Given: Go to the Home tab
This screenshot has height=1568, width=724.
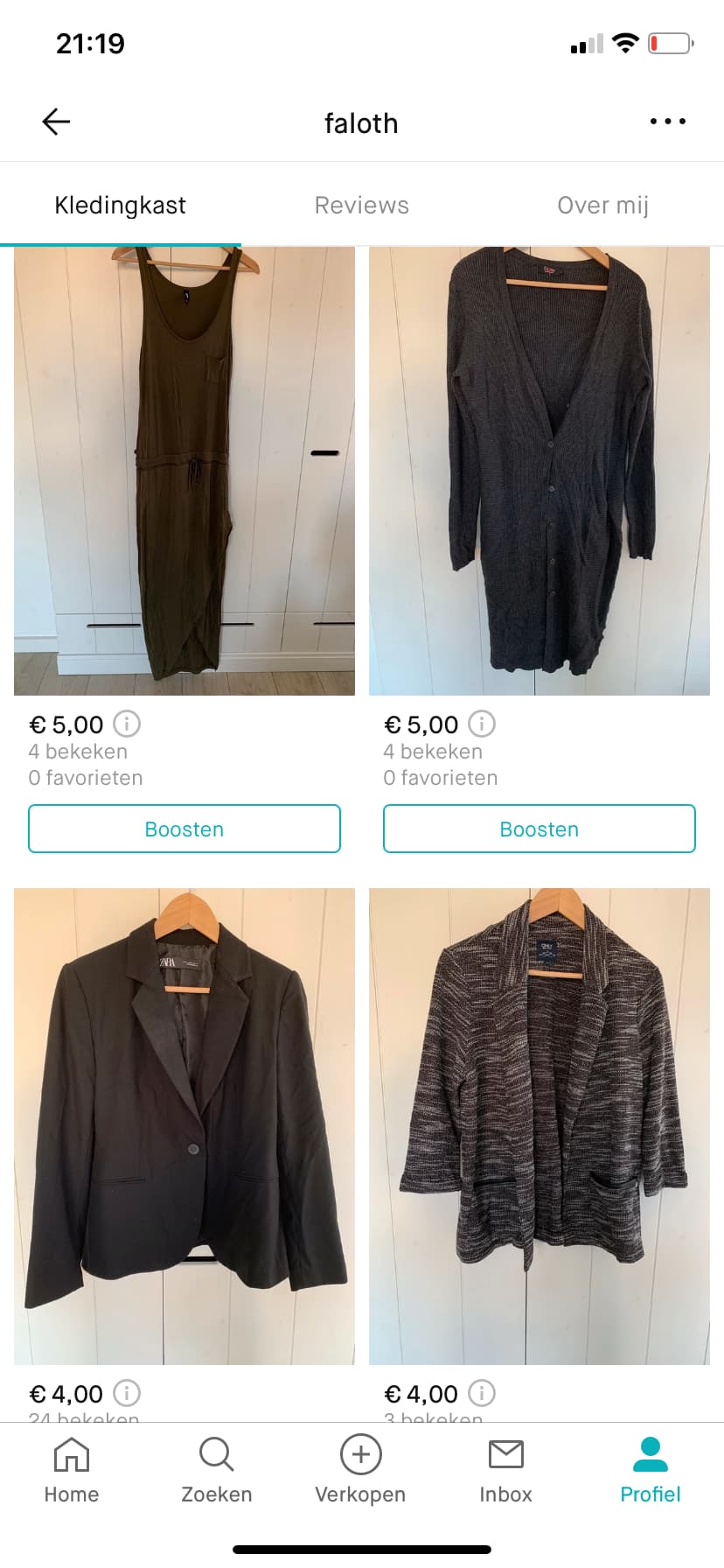Looking at the screenshot, I should (72, 1470).
